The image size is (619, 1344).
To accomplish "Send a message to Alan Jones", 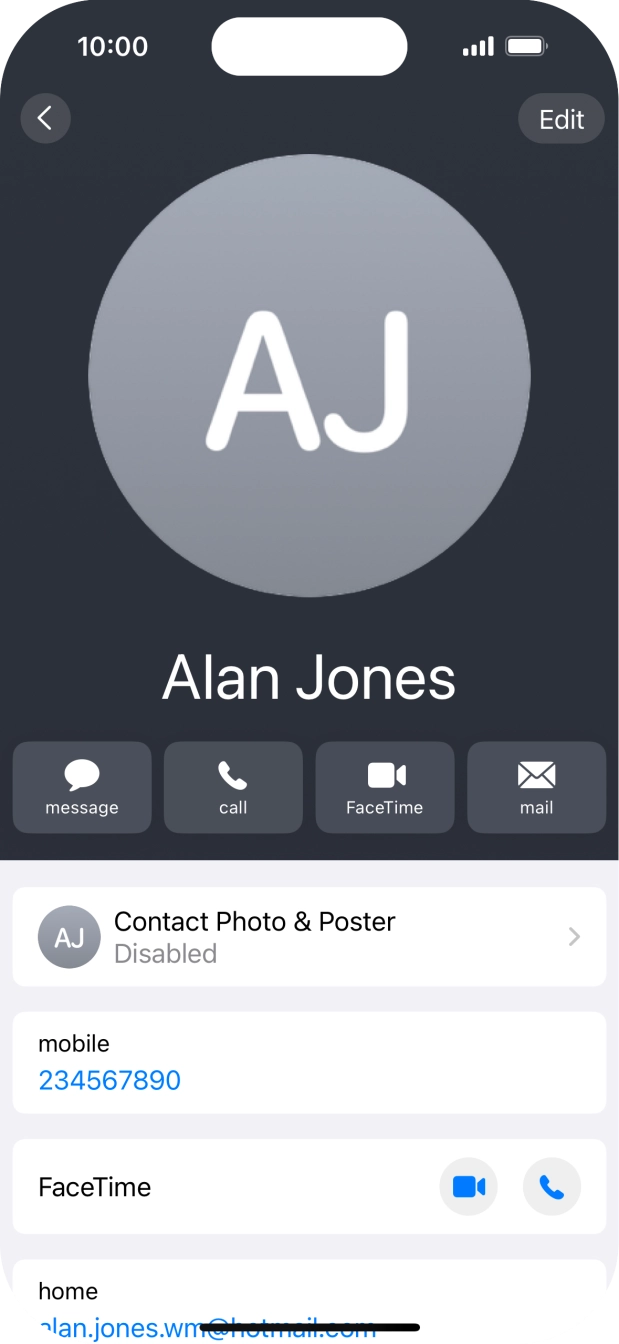I will tap(82, 787).
